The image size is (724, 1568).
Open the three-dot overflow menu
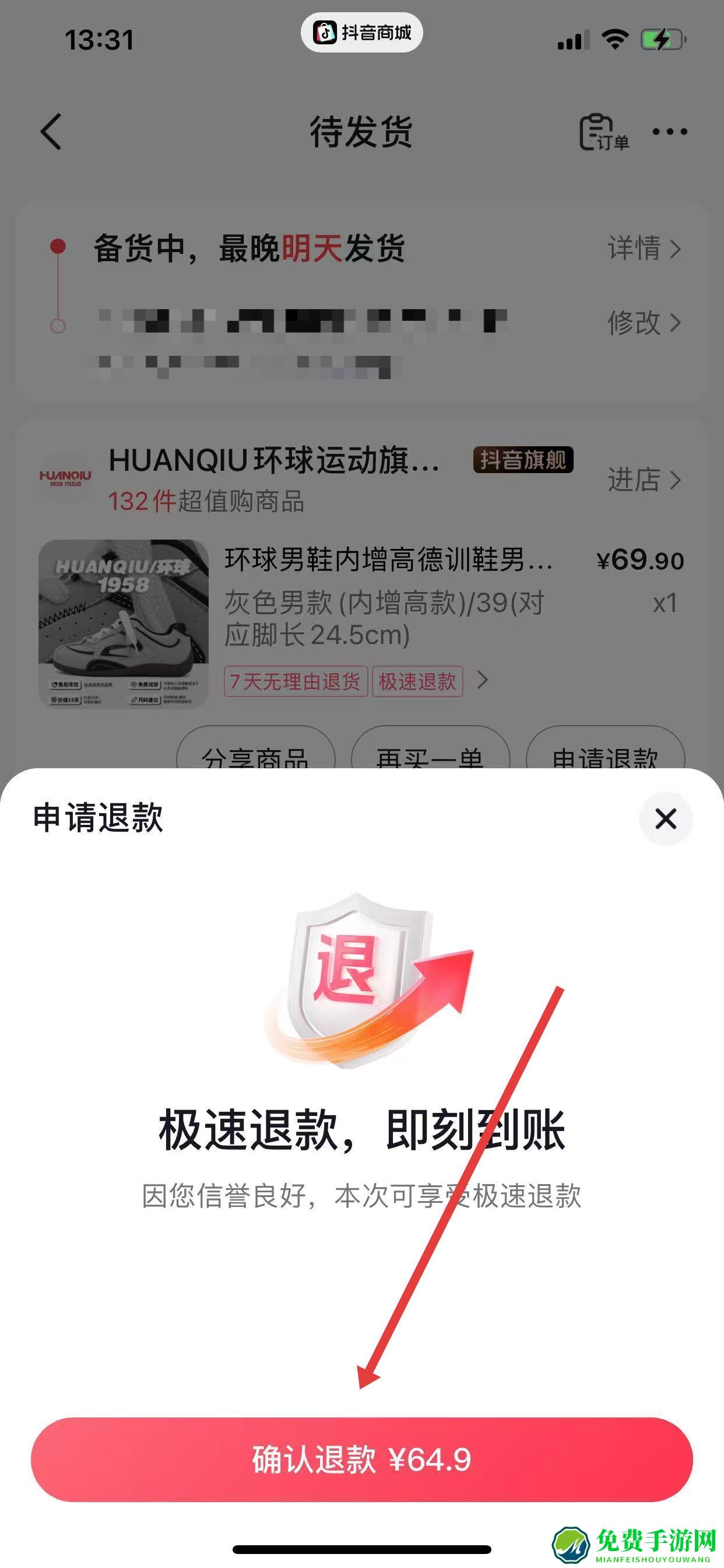[x=669, y=131]
